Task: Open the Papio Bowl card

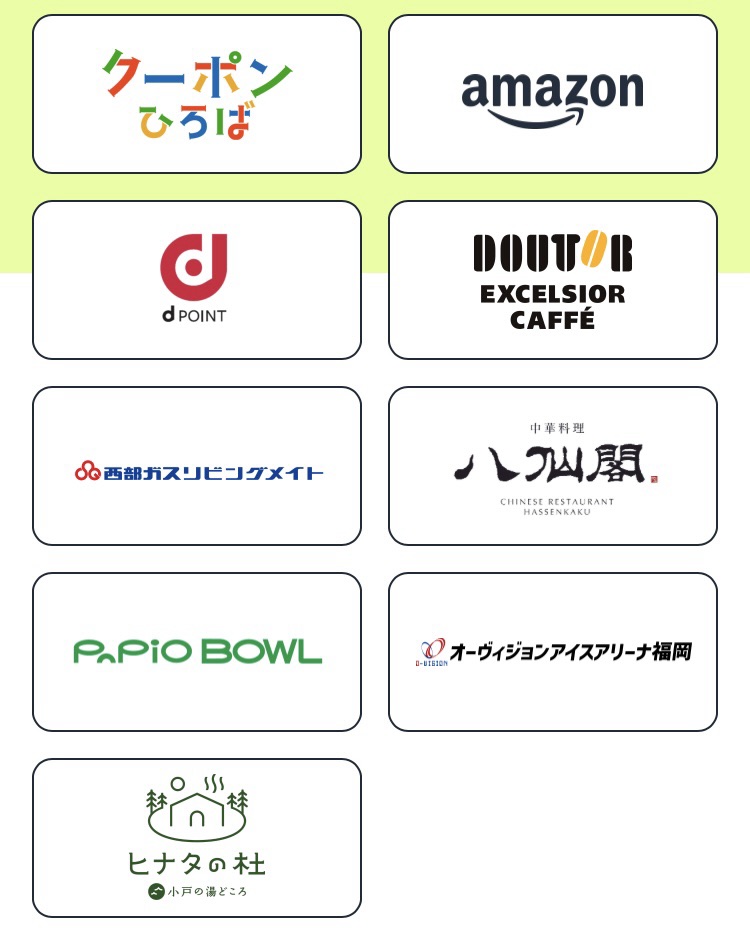Action: coord(197,652)
